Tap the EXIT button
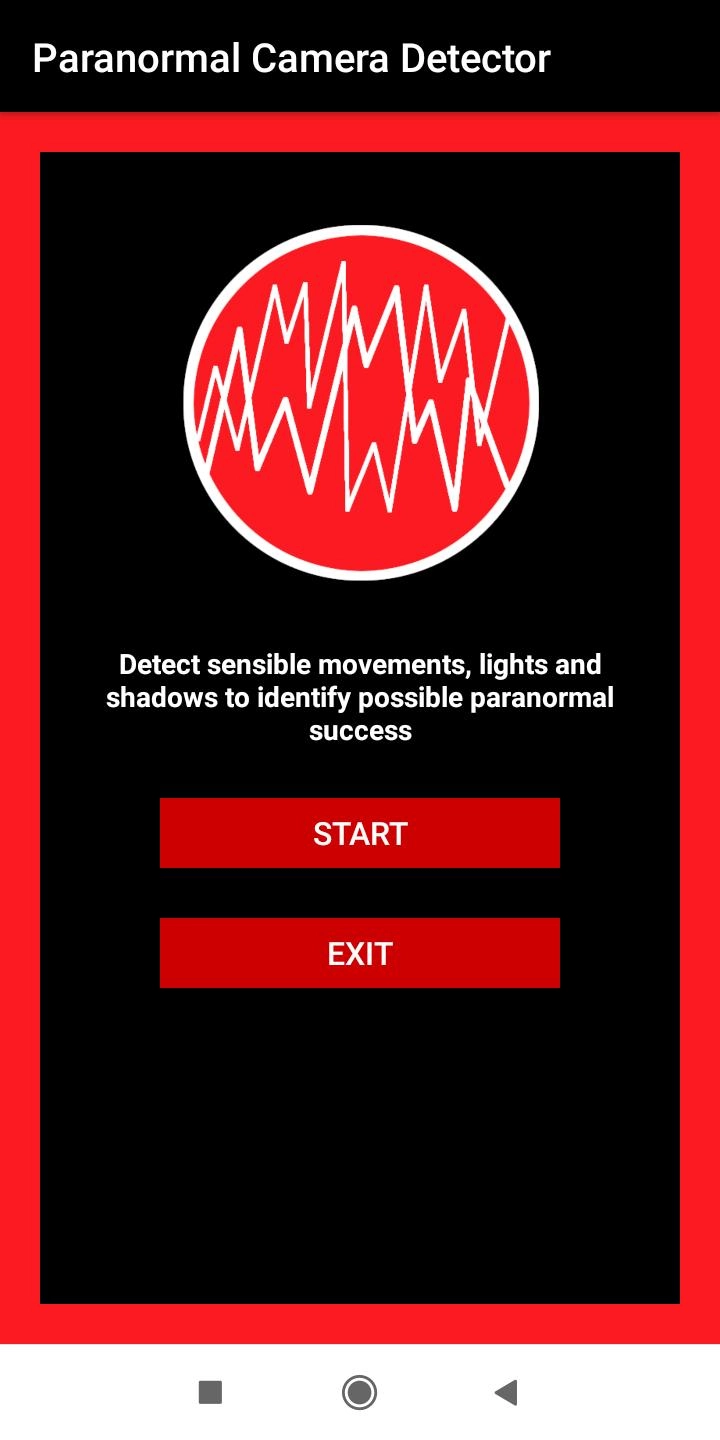Screen dimensions: 720x1440 [x=360, y=953]
